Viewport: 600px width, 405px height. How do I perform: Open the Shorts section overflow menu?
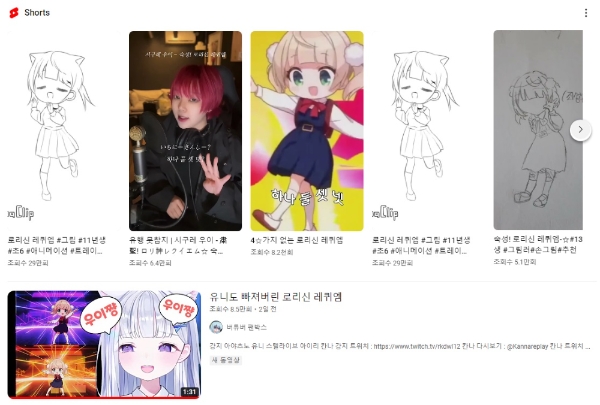pyautogui.click(x=586, y=13)
